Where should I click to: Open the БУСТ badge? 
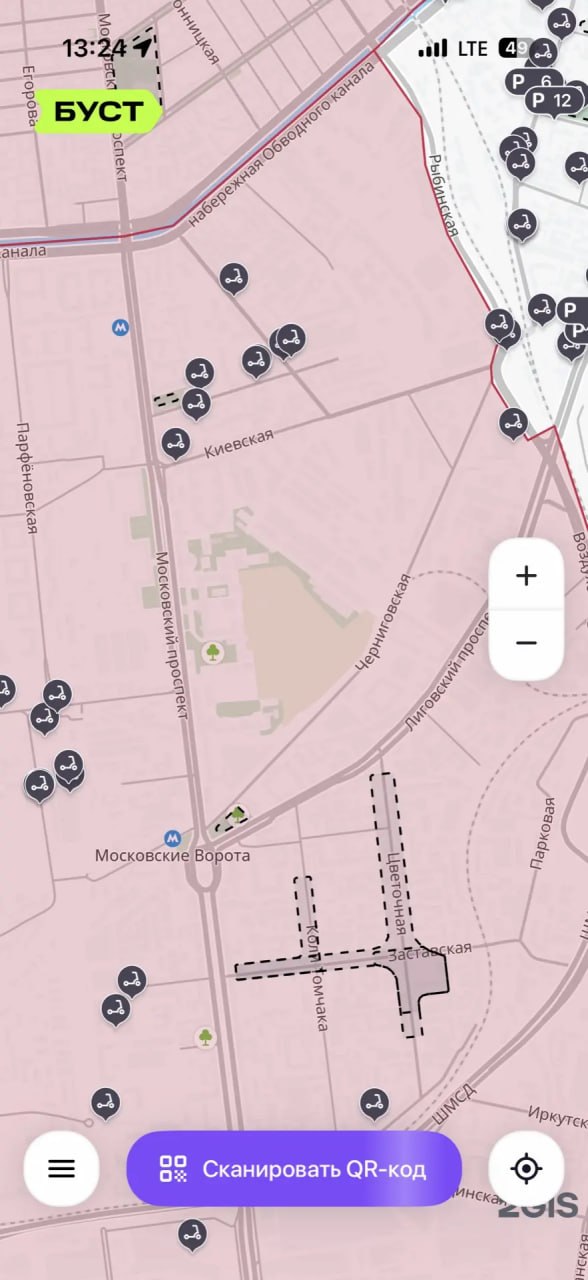98,112
